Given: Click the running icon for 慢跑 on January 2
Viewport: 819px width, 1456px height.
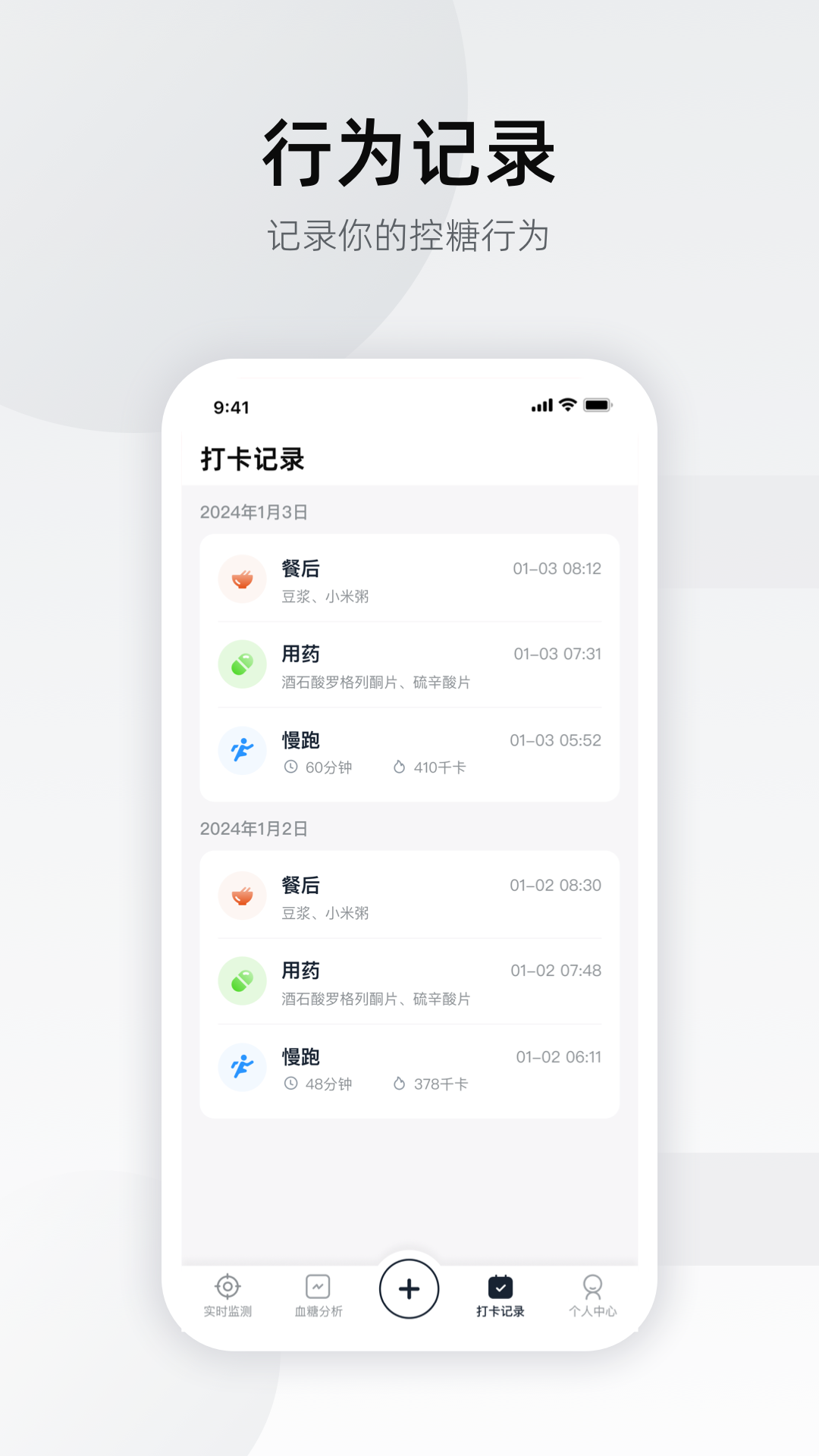Looking at the screenshot, I should 242,1066.
